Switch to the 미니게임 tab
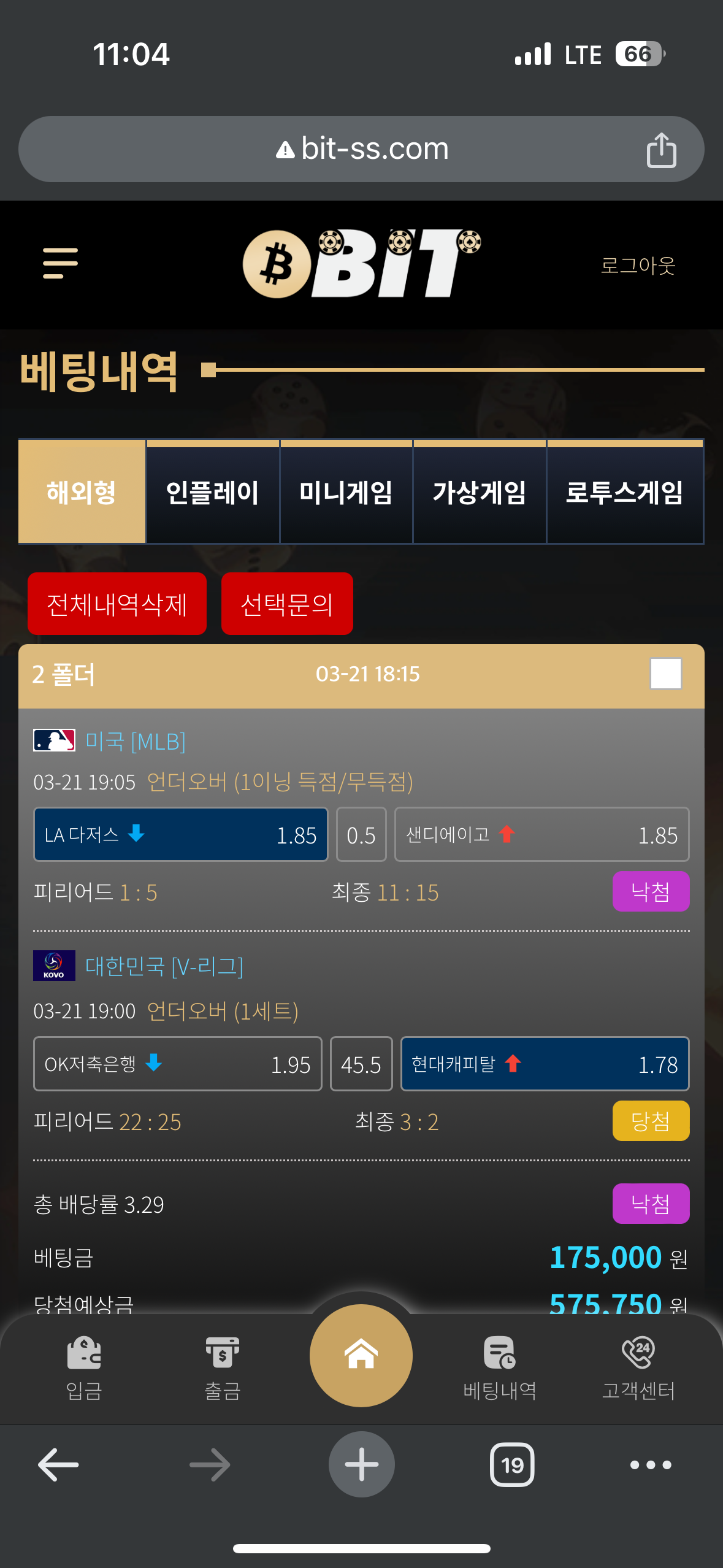The width and height of the screenshot is (723, 1568). [346, 492]
